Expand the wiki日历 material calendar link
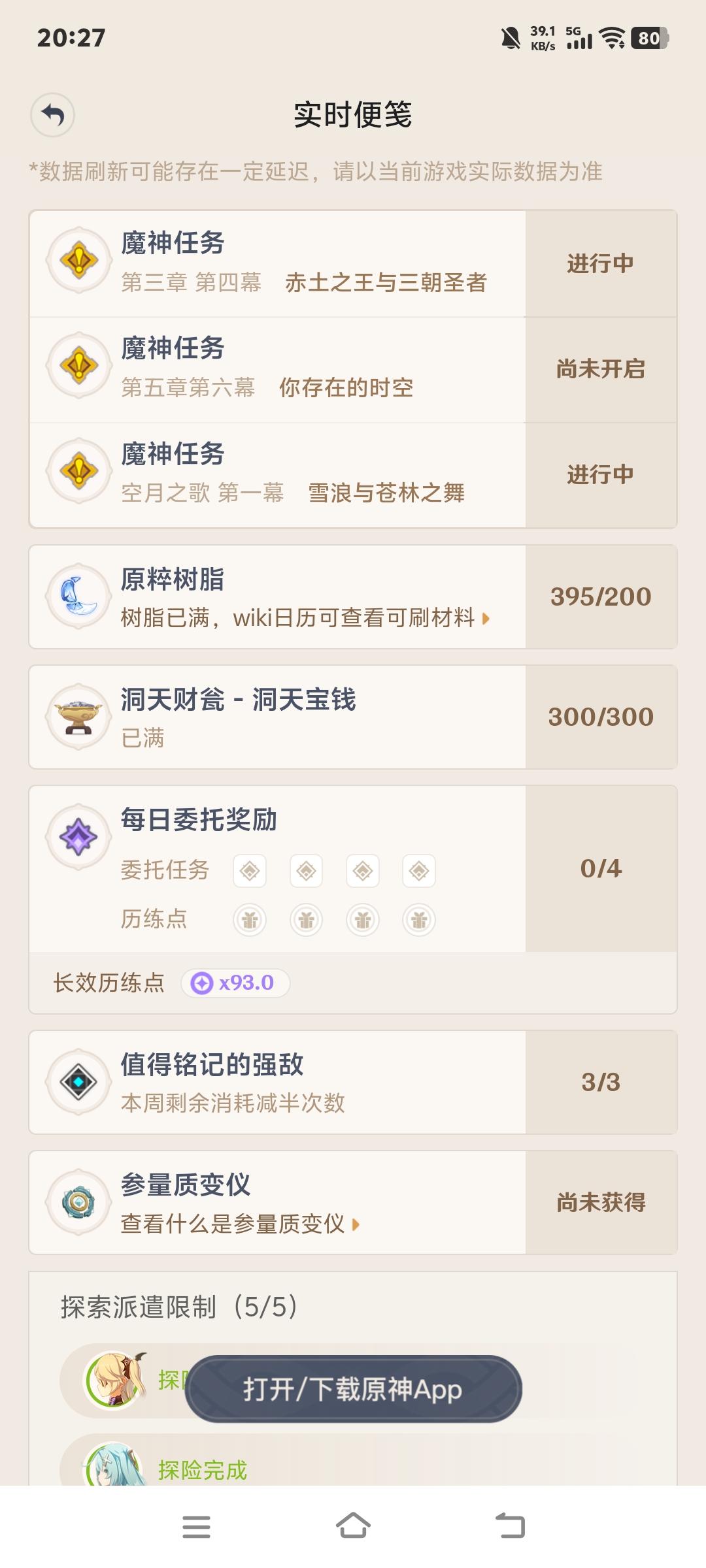Screen dimensions: 706x1568 click(297, 621)
